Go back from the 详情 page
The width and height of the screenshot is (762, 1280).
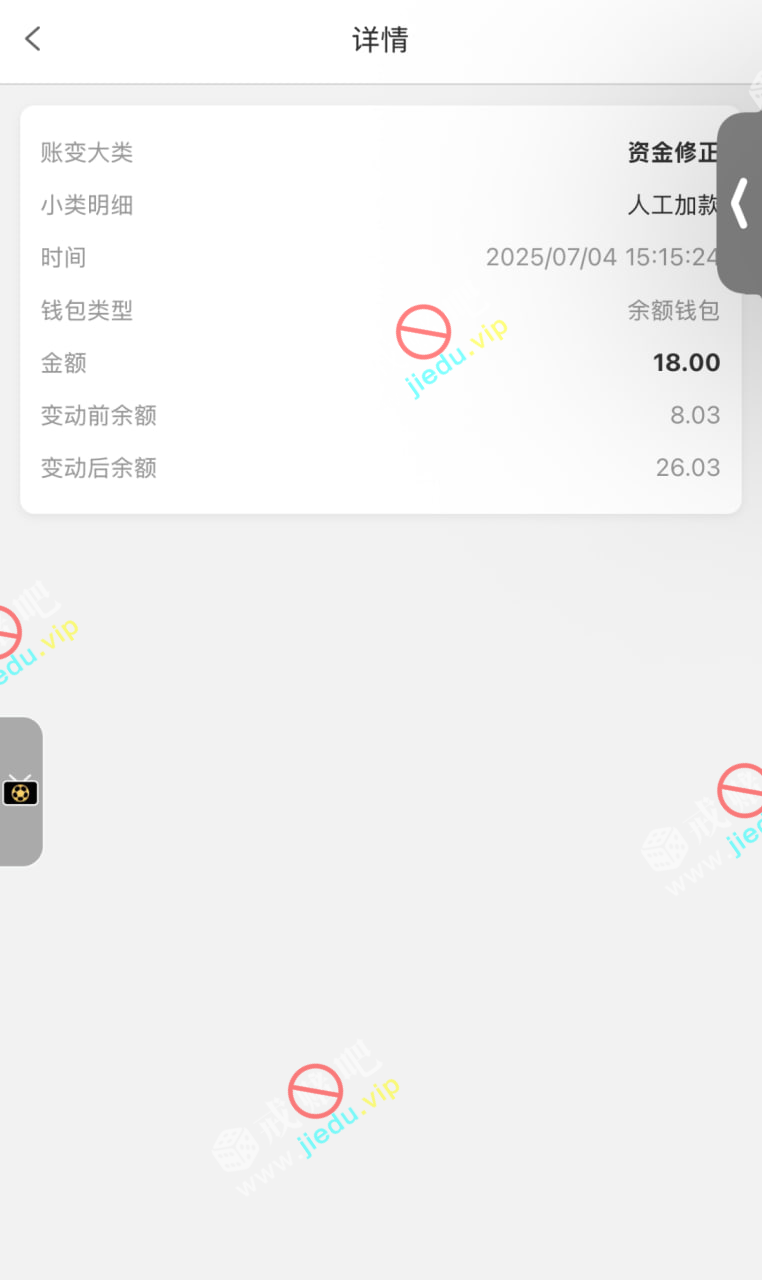pos(33,39)
